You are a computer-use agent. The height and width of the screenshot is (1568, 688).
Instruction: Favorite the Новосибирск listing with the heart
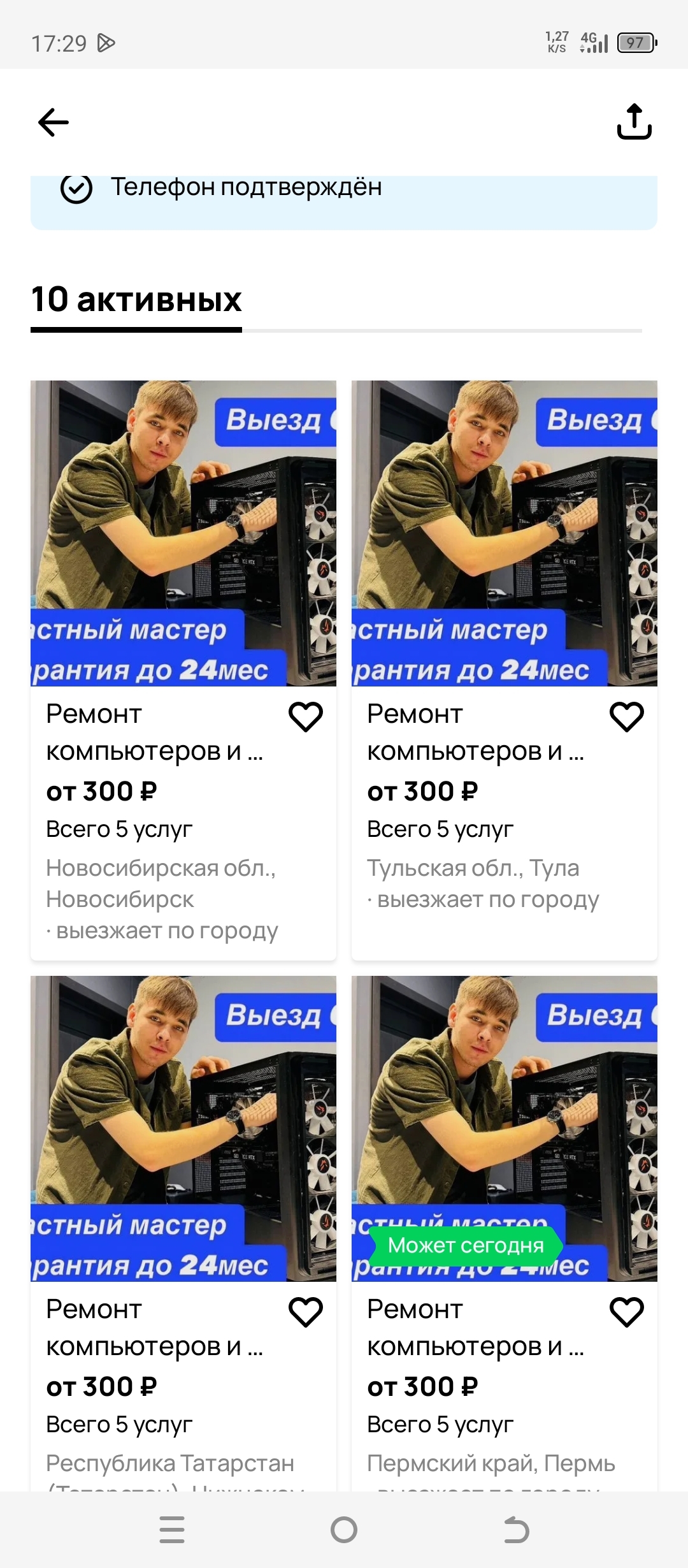(x=306, y=716)
